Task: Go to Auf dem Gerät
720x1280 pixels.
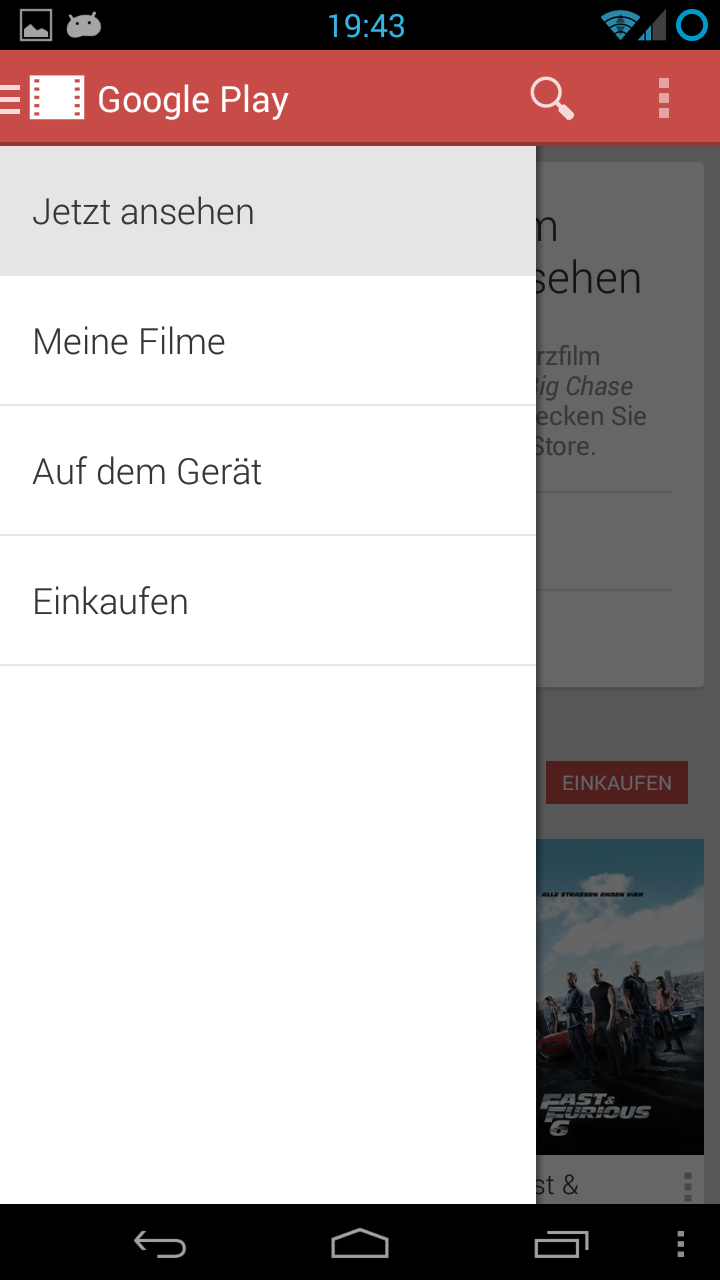Action: pyautogui.click(x=267, y=472)
